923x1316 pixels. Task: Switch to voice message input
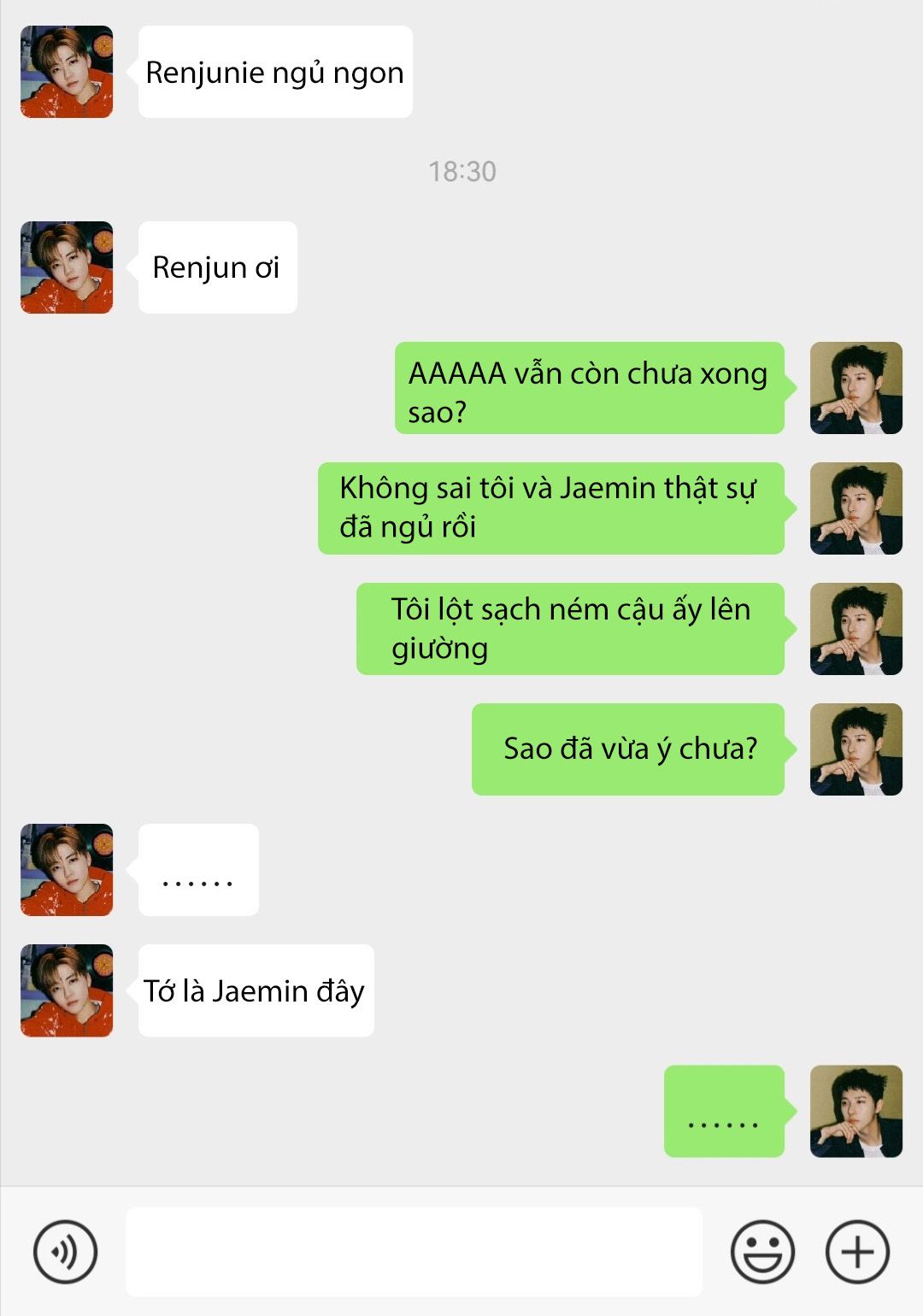(x=65, y=1251)
